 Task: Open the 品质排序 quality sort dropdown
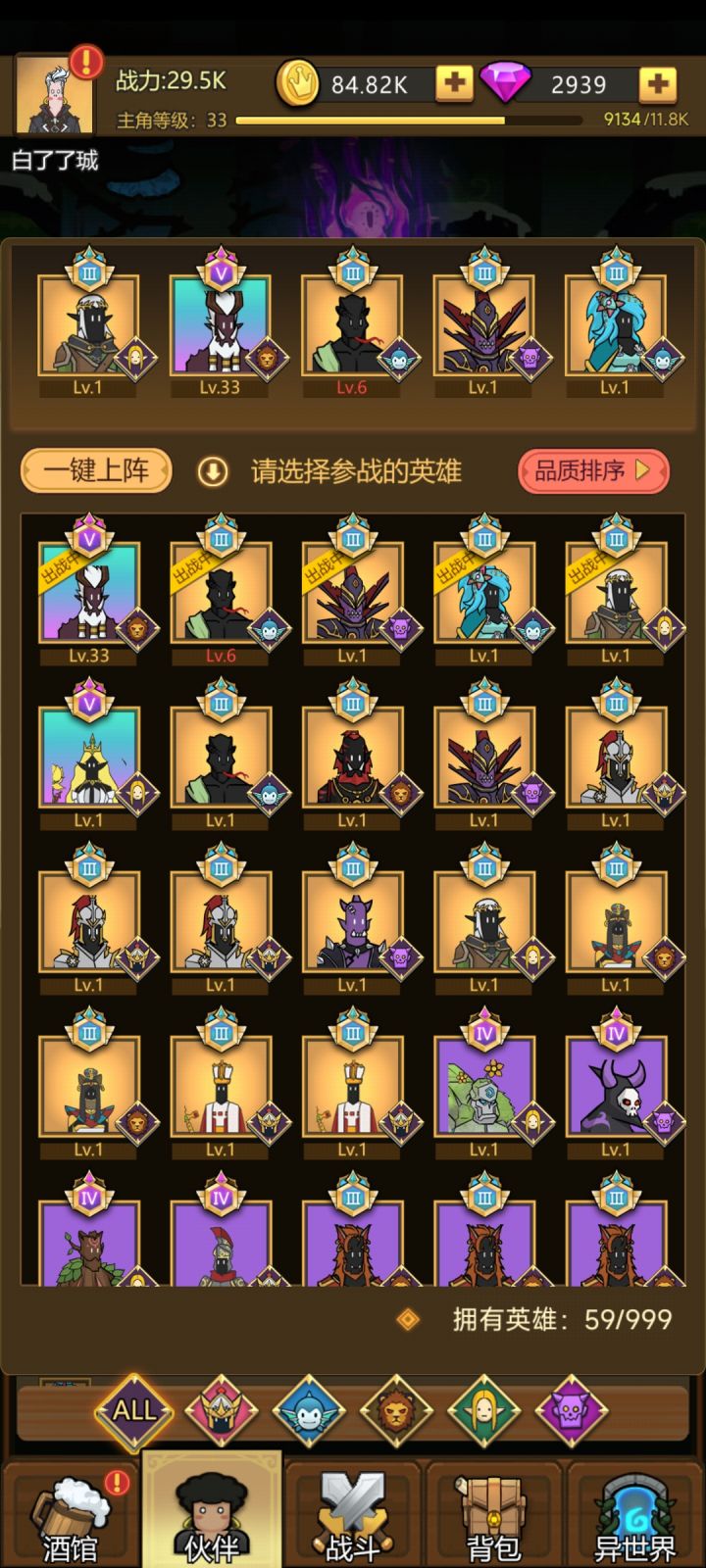[x=592, y=469]
